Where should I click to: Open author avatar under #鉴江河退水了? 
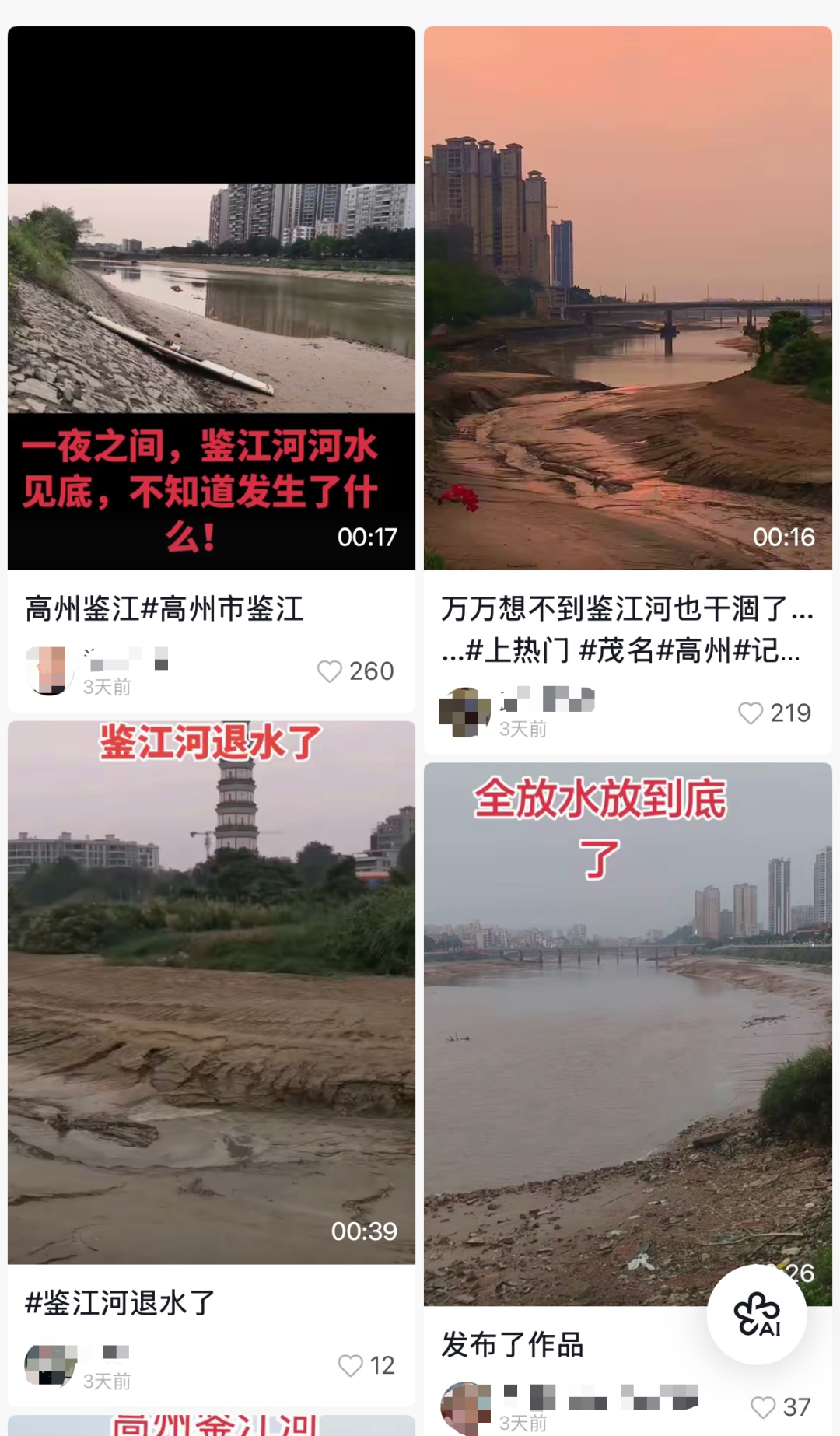(50, 1364)
